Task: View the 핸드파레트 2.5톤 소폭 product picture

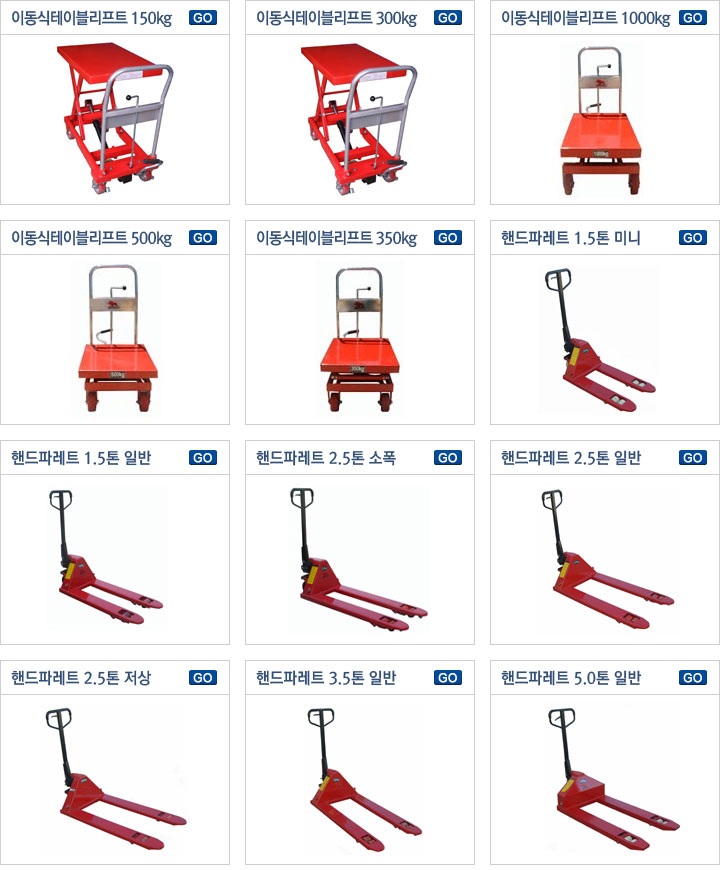Action: pos(355,560)
